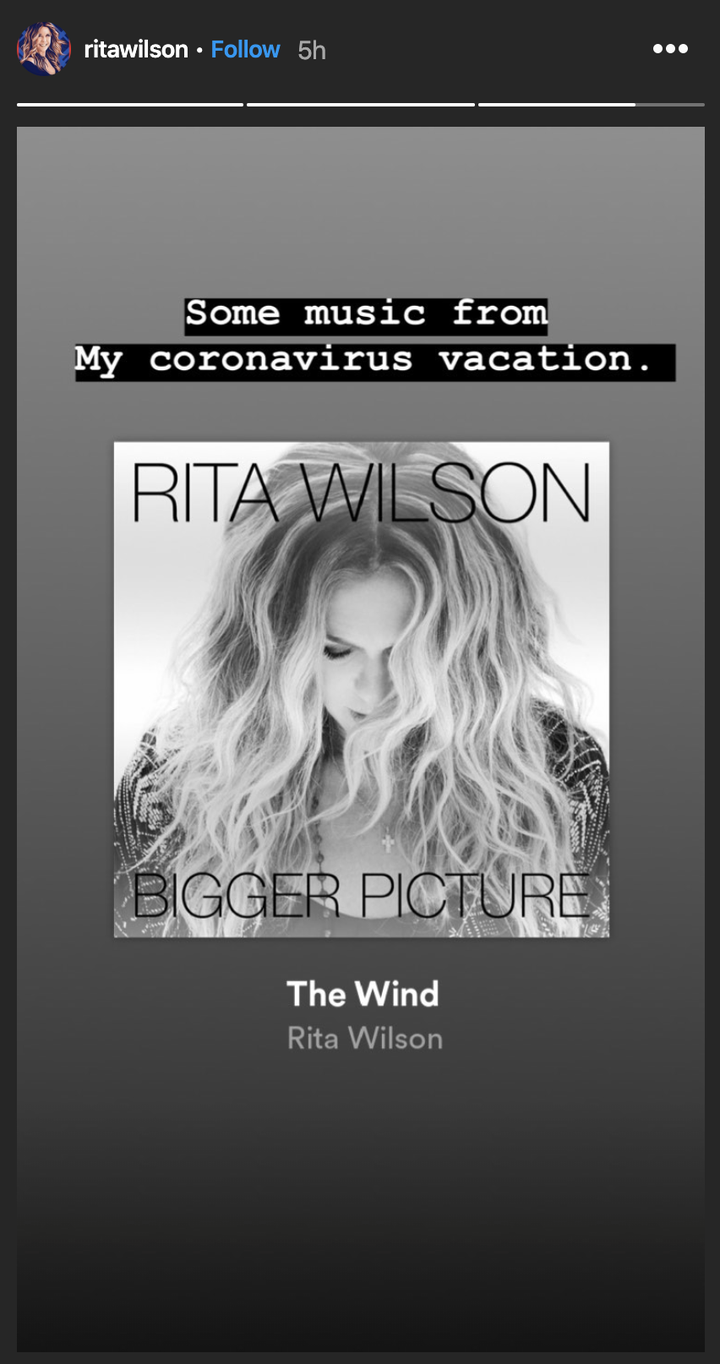720x1364 pixels.
Task: Open ritawilson's profile picture
Action: point(44,49)
